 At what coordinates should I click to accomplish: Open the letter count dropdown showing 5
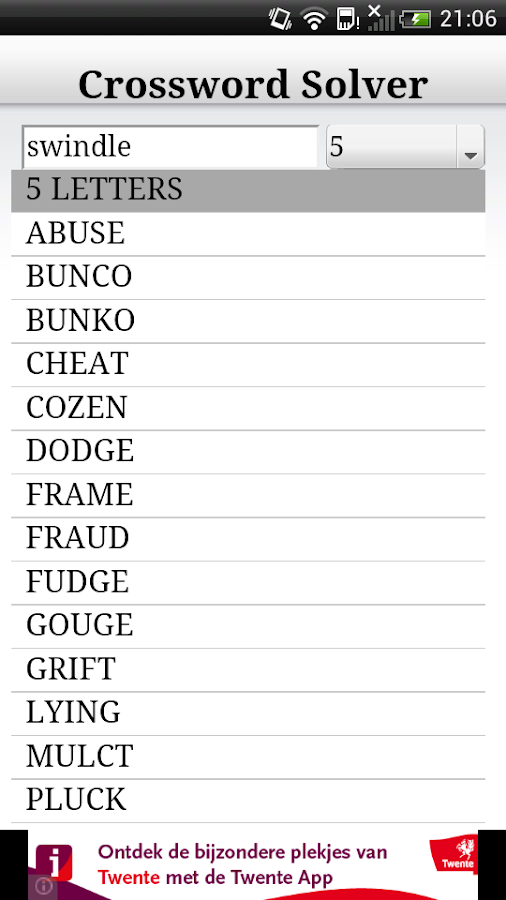405,147
